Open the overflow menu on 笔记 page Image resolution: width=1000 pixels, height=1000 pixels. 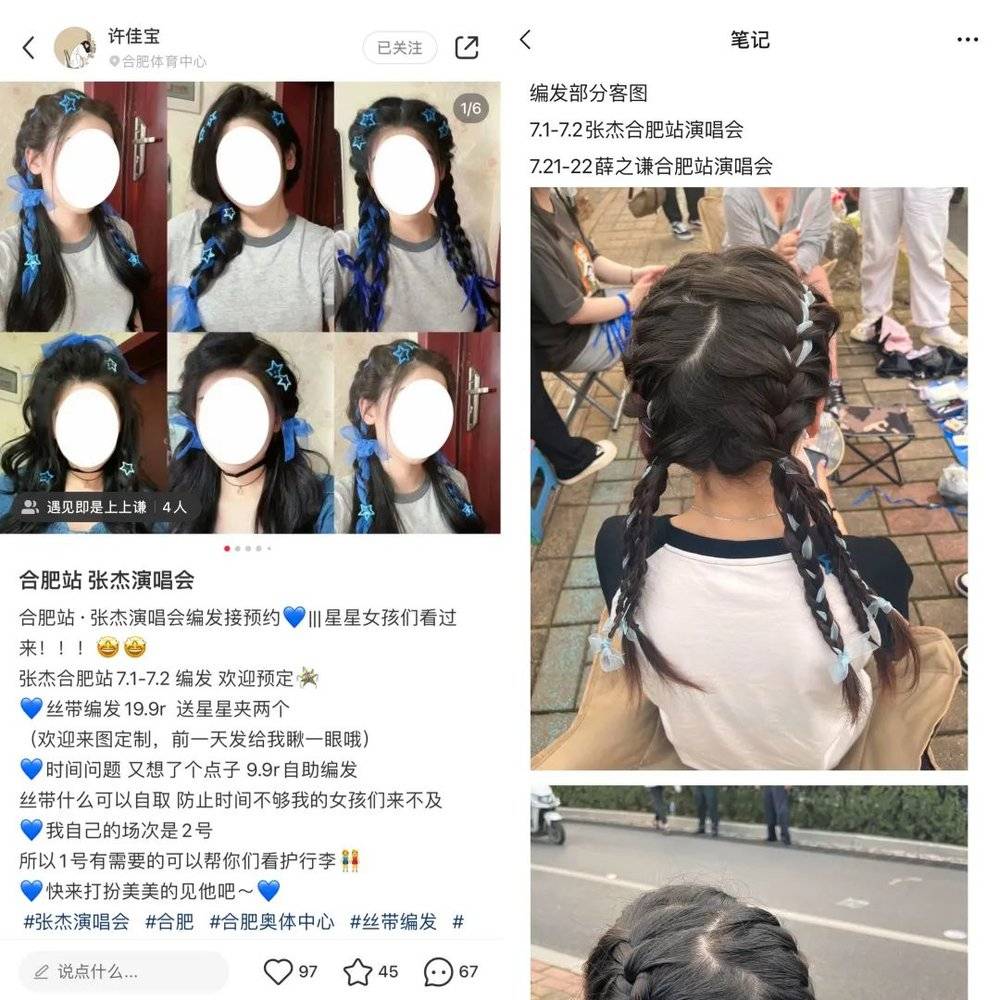tap(966, 40)
